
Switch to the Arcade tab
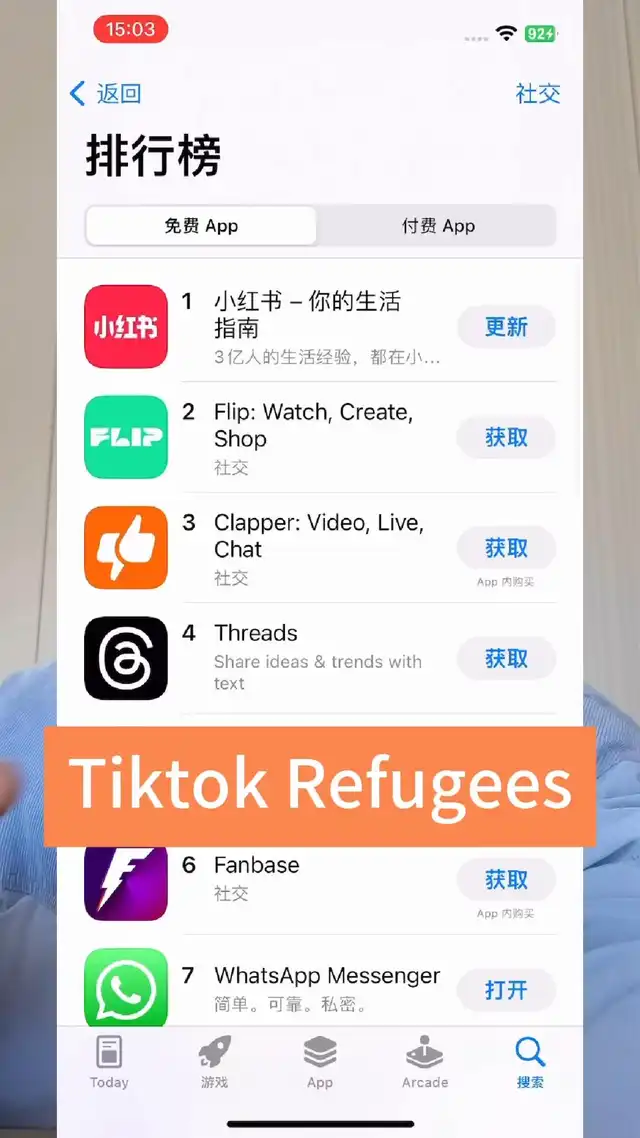coord(425,1062)
